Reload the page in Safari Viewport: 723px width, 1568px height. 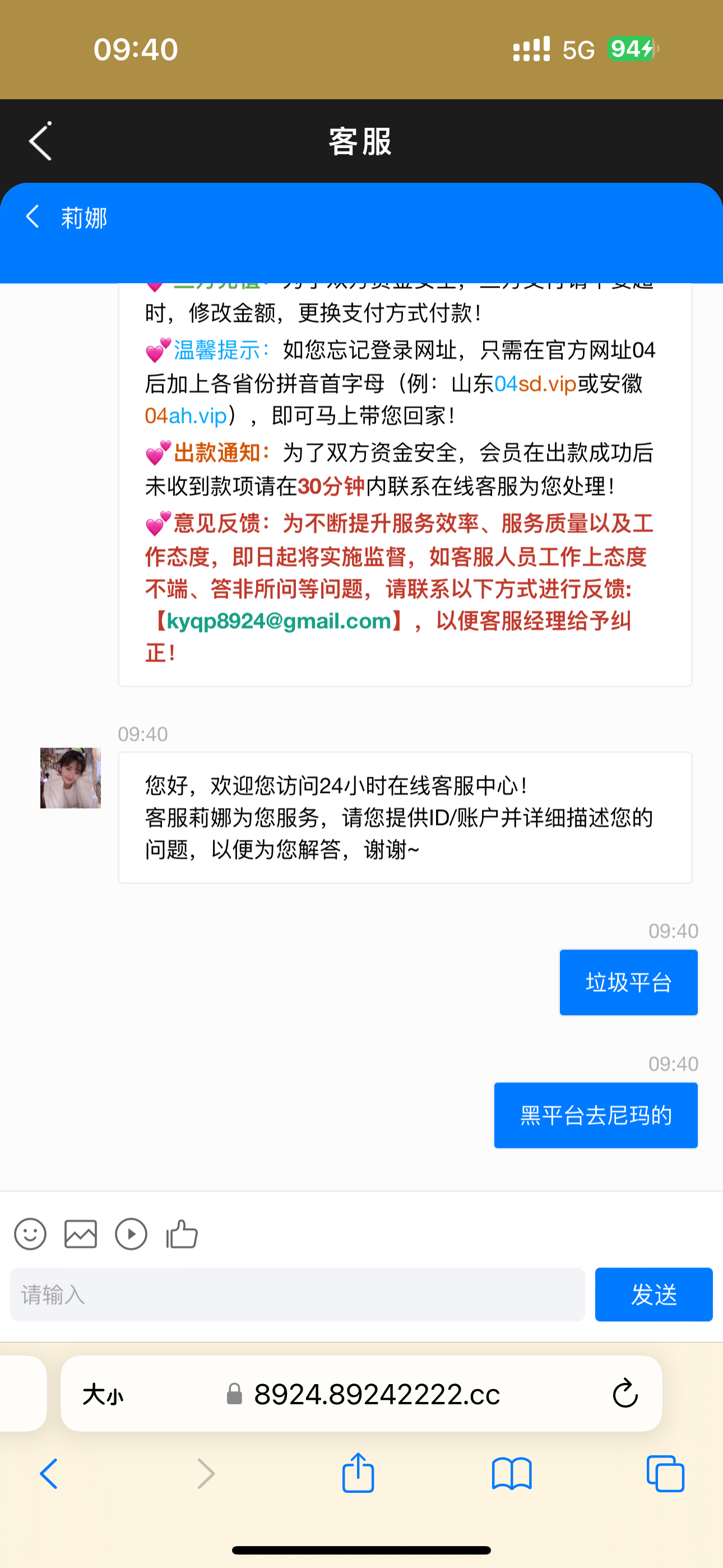tap(624, 1394)
